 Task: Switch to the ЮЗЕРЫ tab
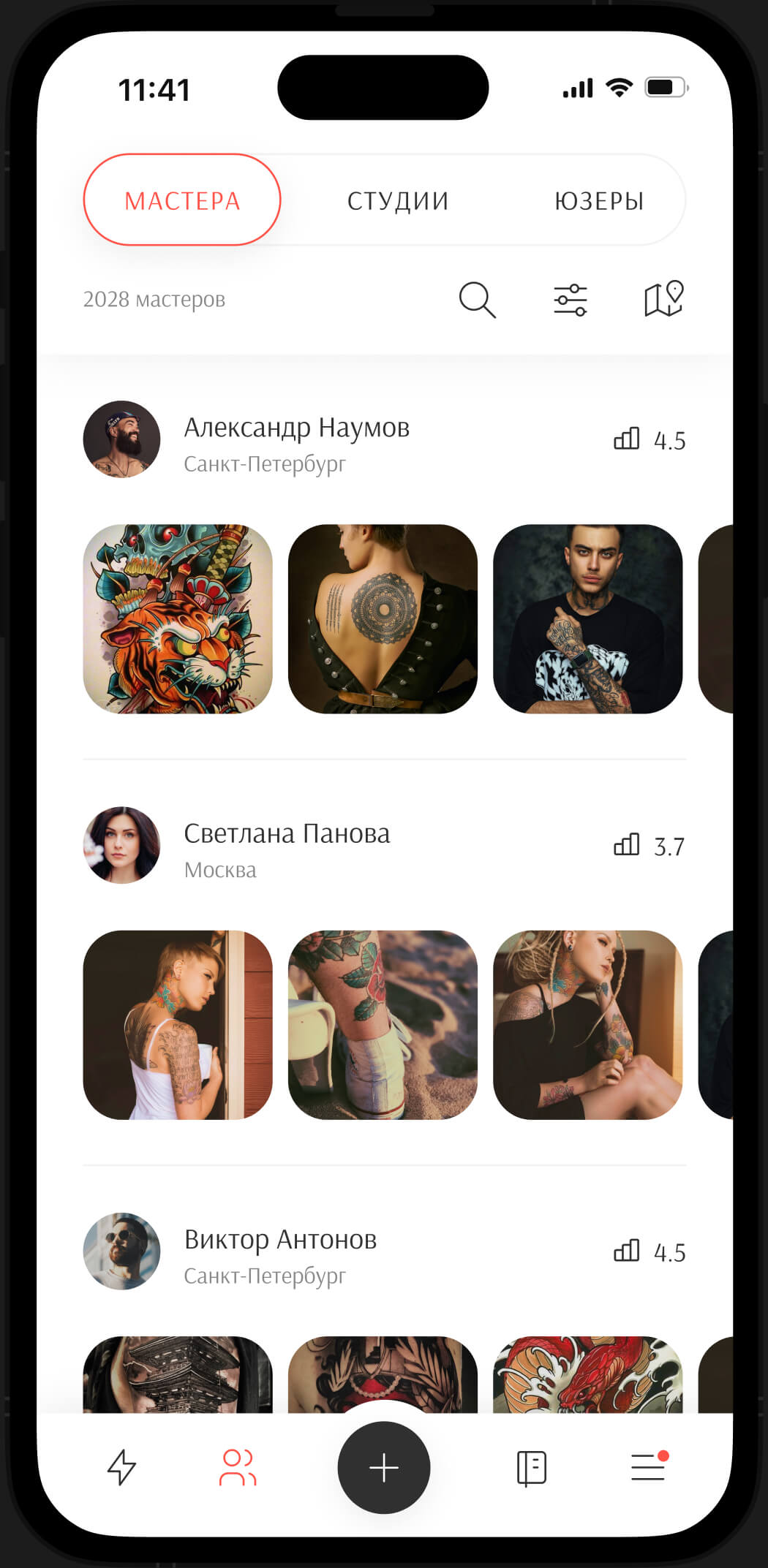(x=599, y=201)
